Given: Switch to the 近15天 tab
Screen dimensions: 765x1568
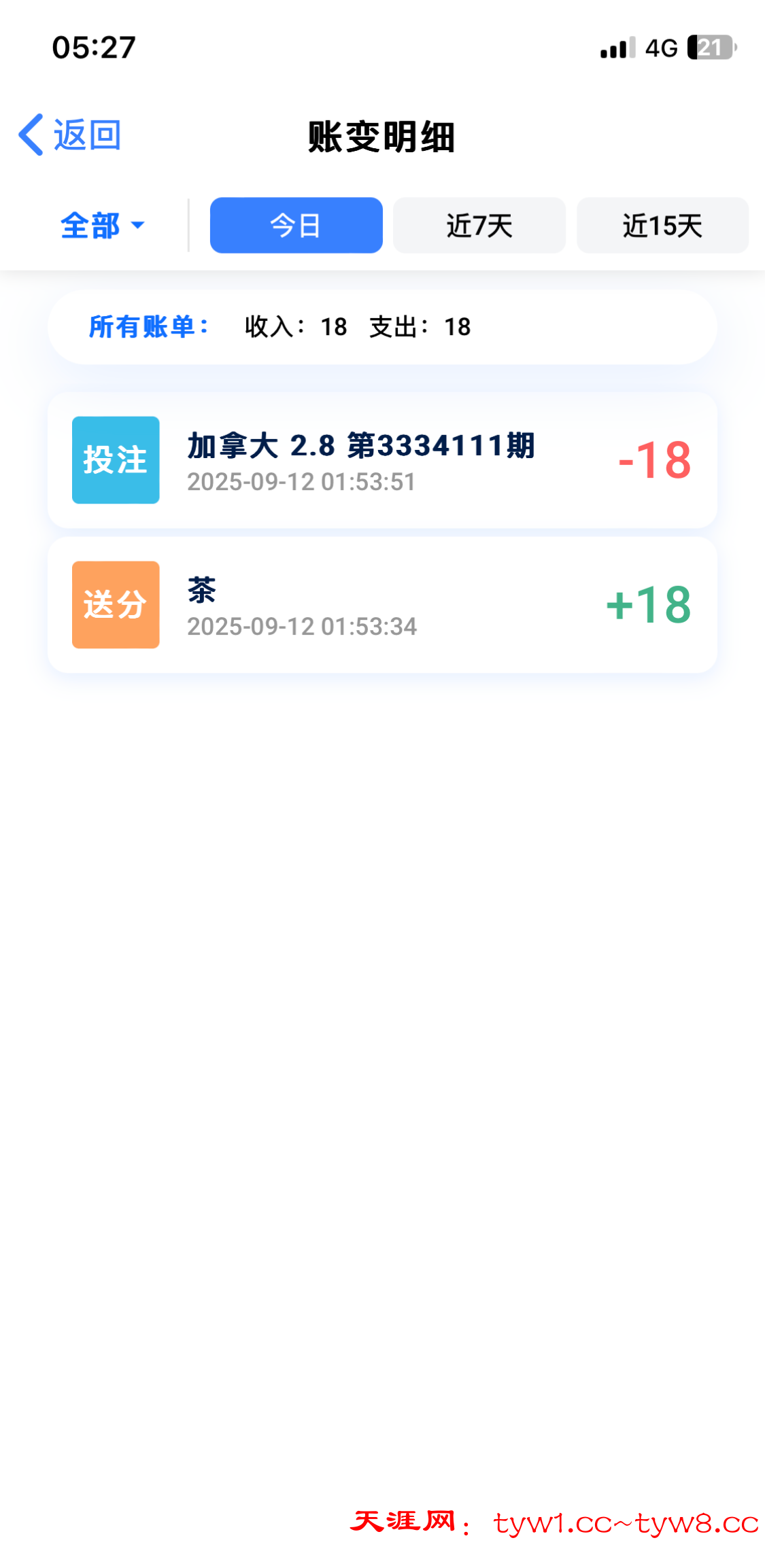Looking at the screenshot, I should point(662,226).
